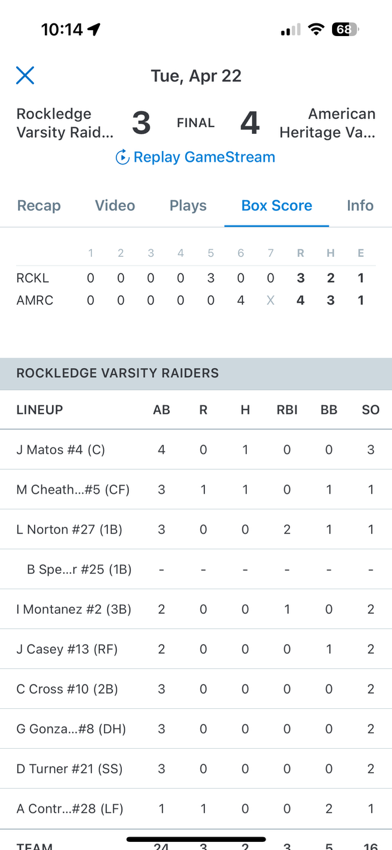Screen dimensions: 392x850
Task: Select the Box Score tab
Action: [x=277, y=206]
